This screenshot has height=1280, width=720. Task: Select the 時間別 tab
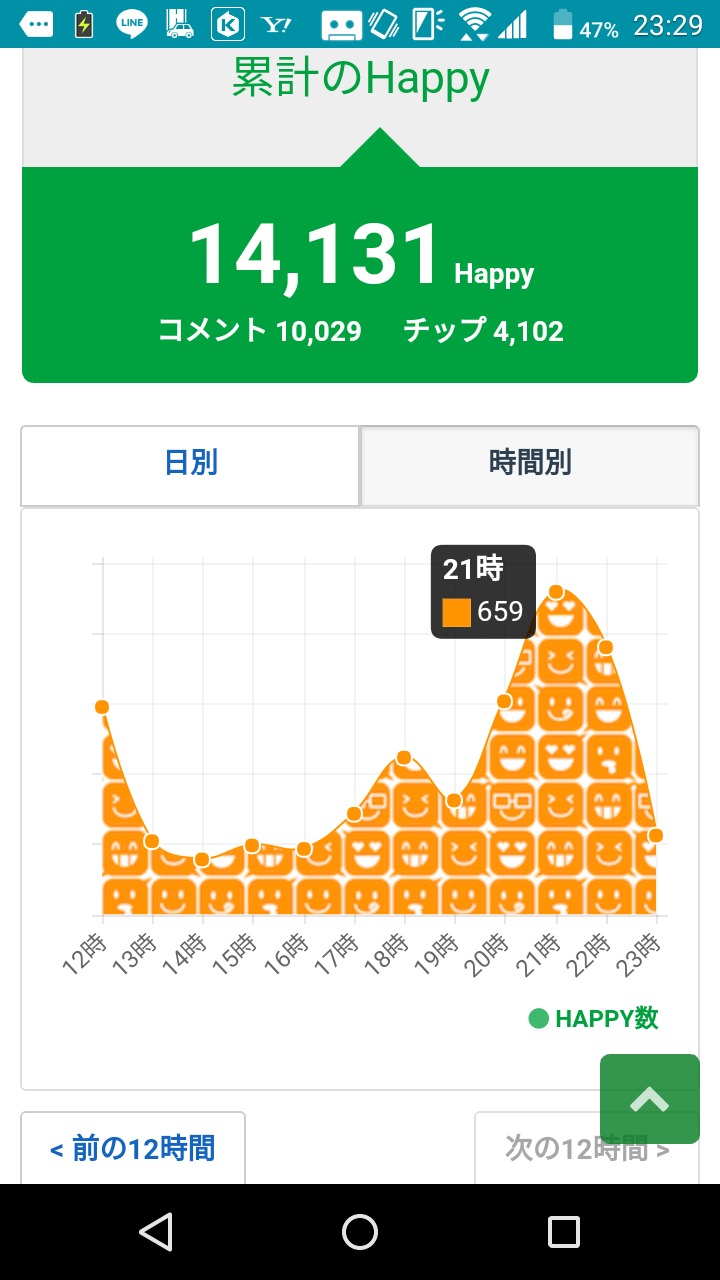pos(529,465)
